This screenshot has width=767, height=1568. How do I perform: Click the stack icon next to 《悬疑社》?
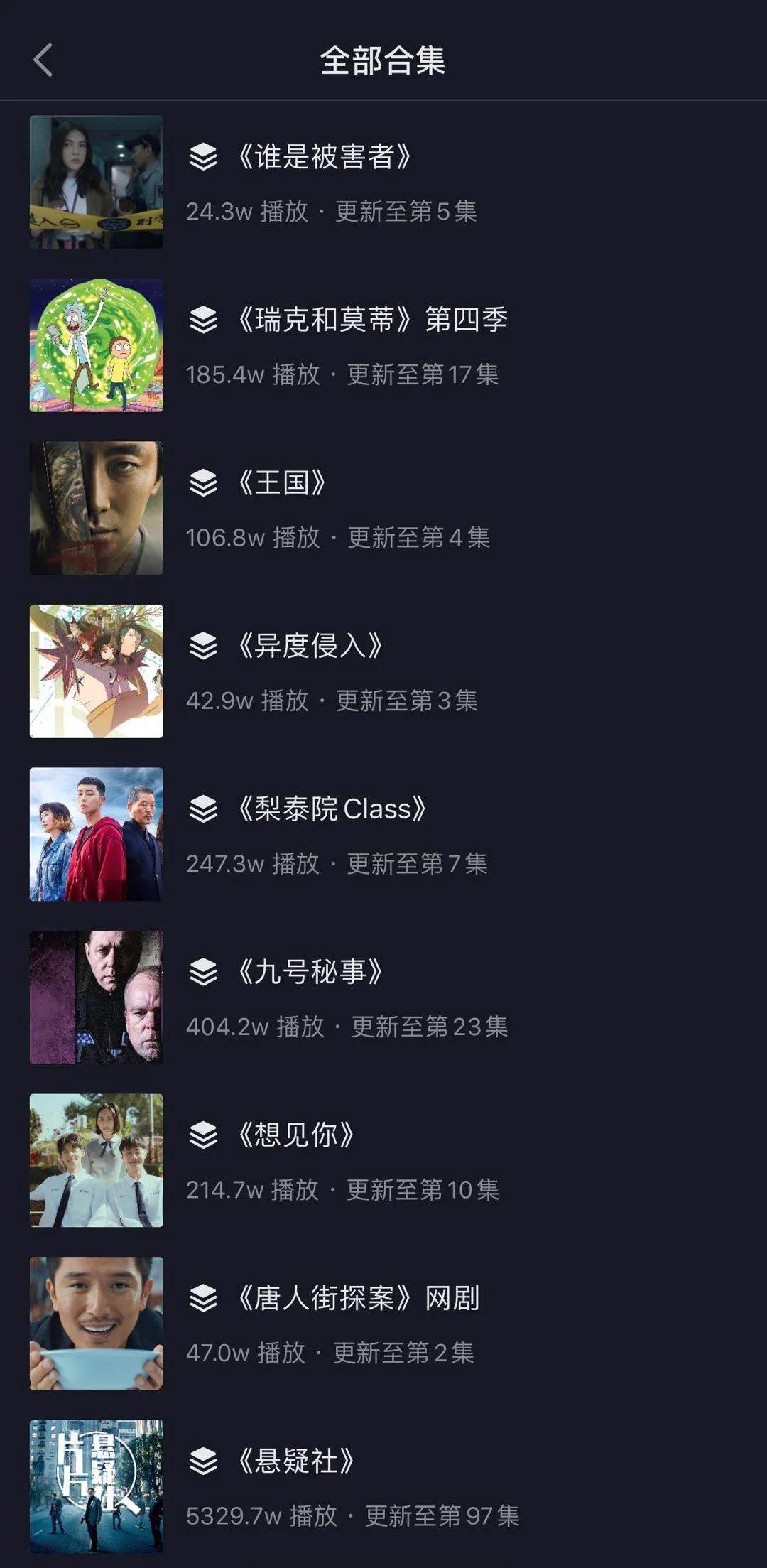pos(202,1462)
